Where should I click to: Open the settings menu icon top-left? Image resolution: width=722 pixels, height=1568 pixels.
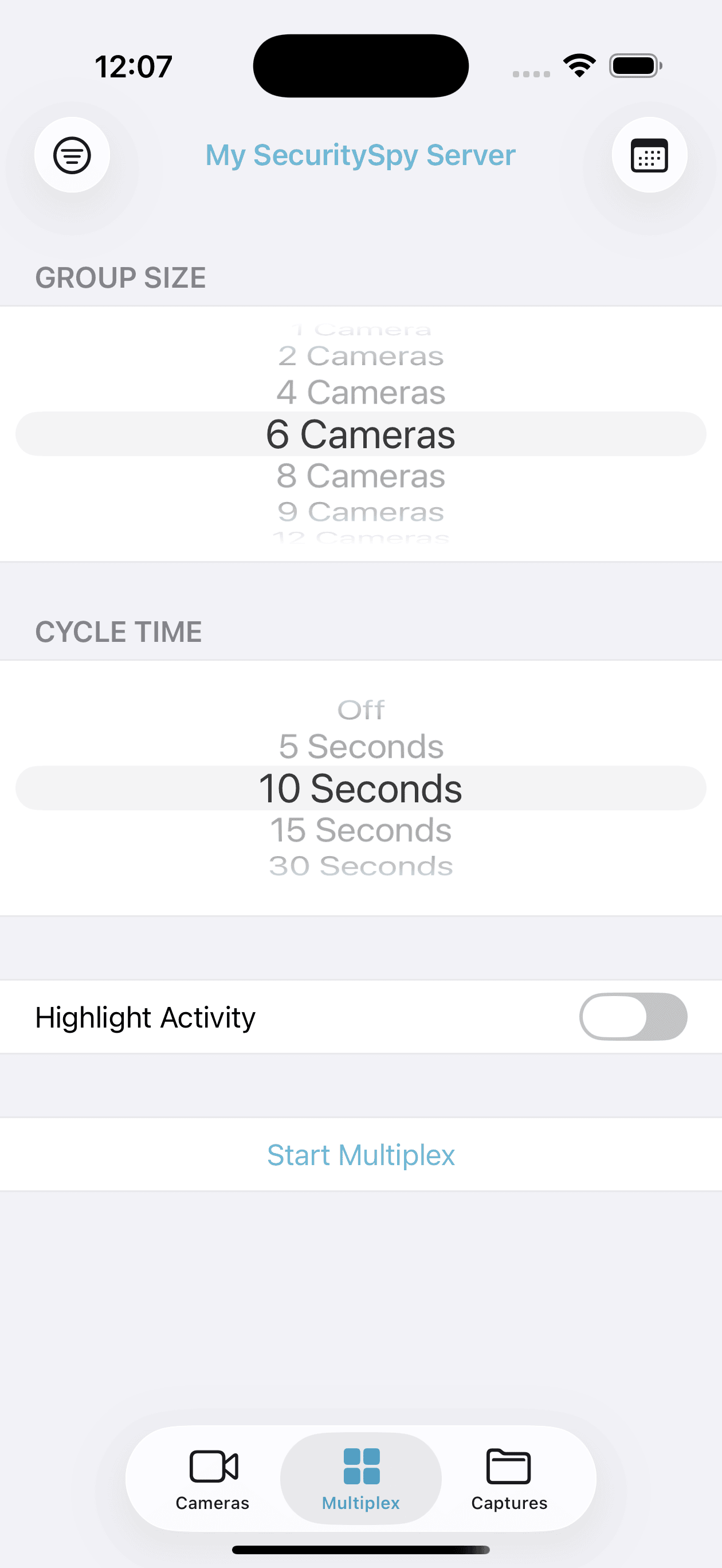tap(72, 155)
